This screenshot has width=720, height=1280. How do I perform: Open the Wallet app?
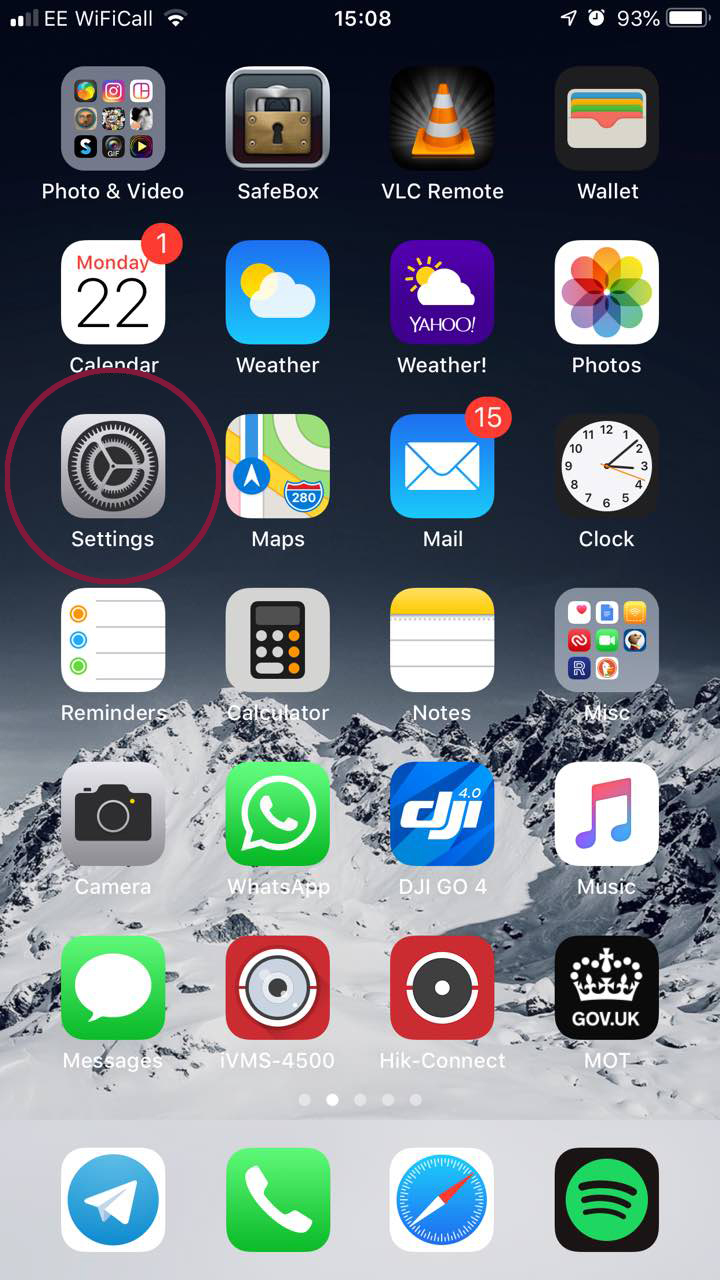click(606, 118)
